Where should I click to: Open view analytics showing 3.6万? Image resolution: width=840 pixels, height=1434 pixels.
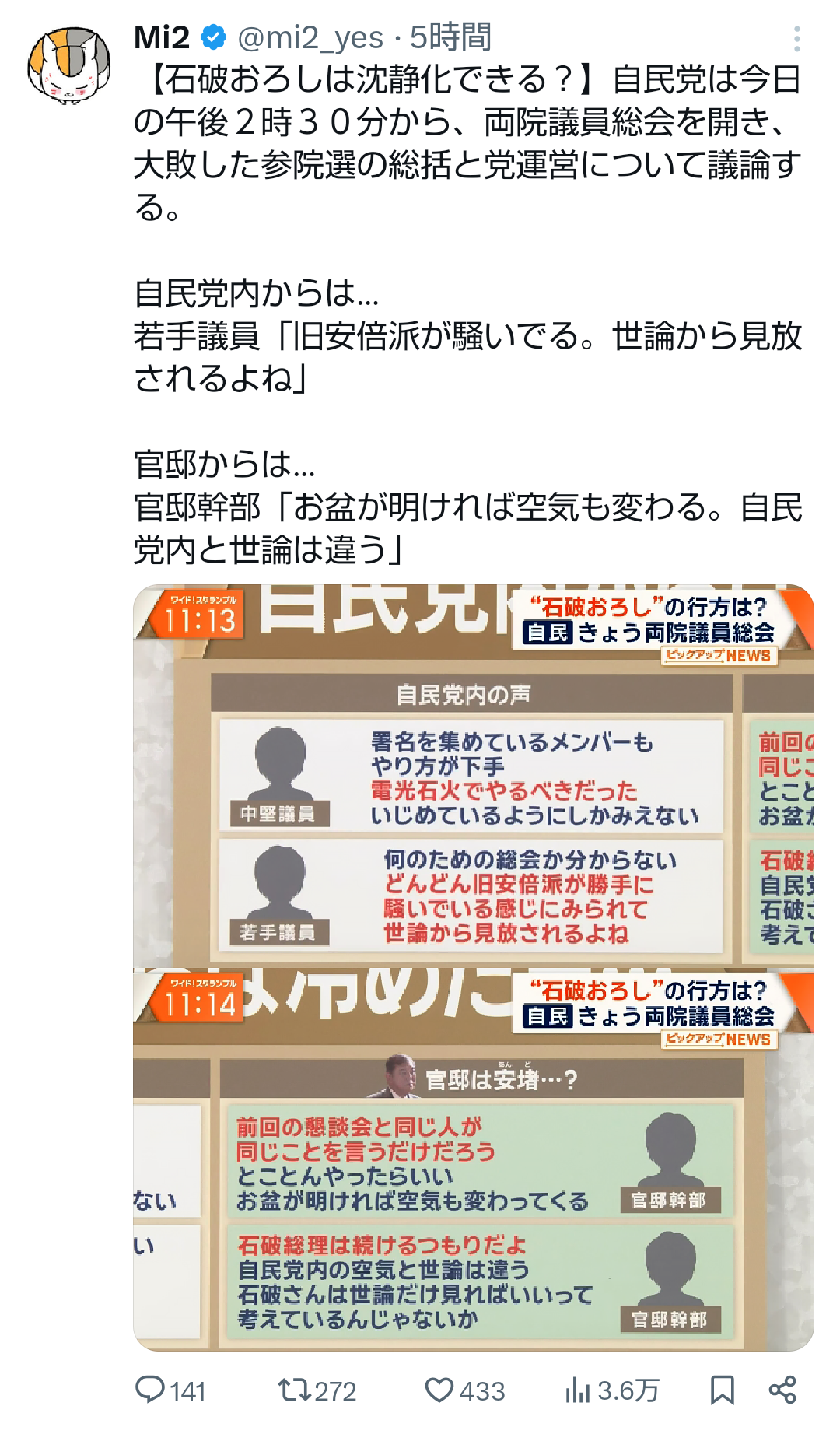pos(612,1390)
